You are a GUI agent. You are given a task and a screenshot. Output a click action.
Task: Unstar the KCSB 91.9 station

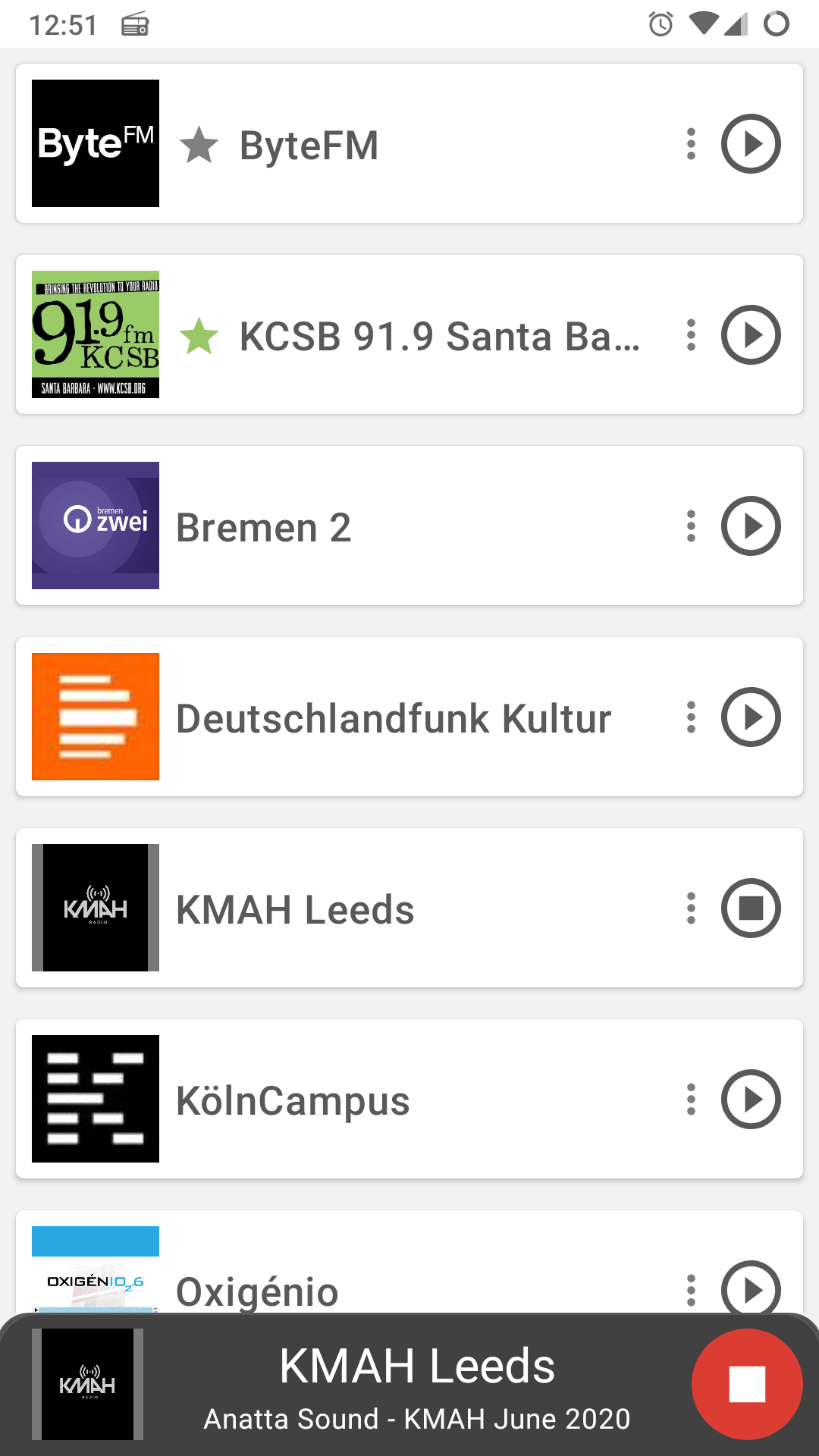199,336
